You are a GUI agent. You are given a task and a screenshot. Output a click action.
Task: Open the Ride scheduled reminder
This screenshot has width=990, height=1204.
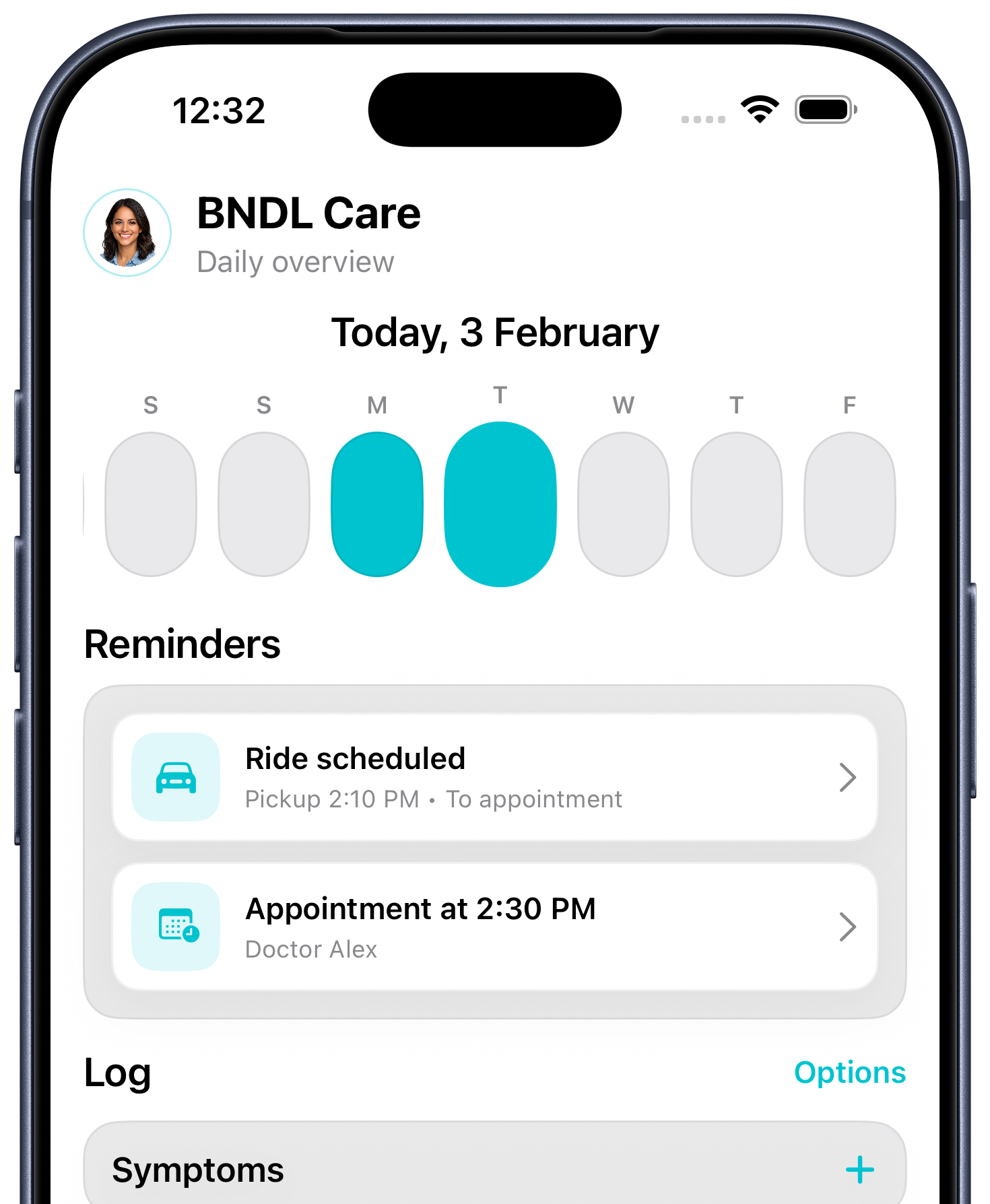(495, 777)
